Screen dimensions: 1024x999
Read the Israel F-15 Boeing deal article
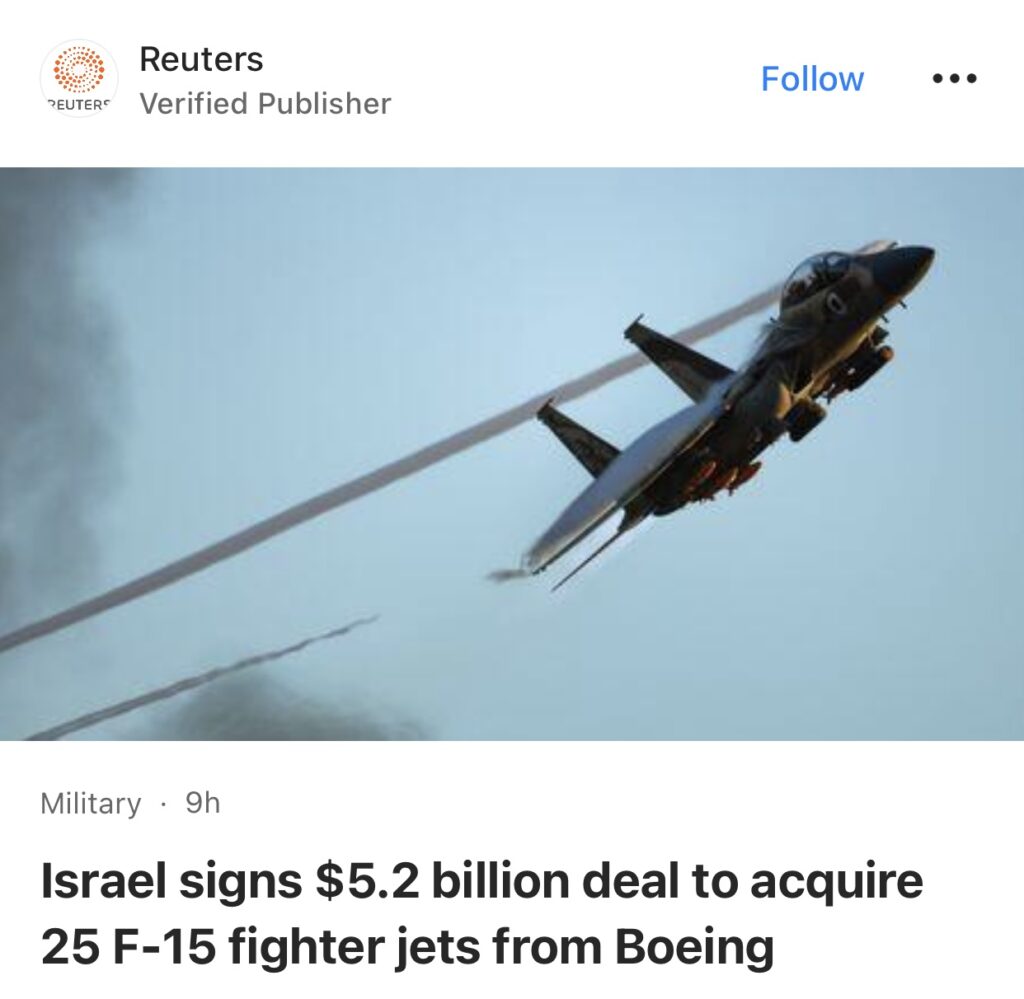(x=480, y=914)
